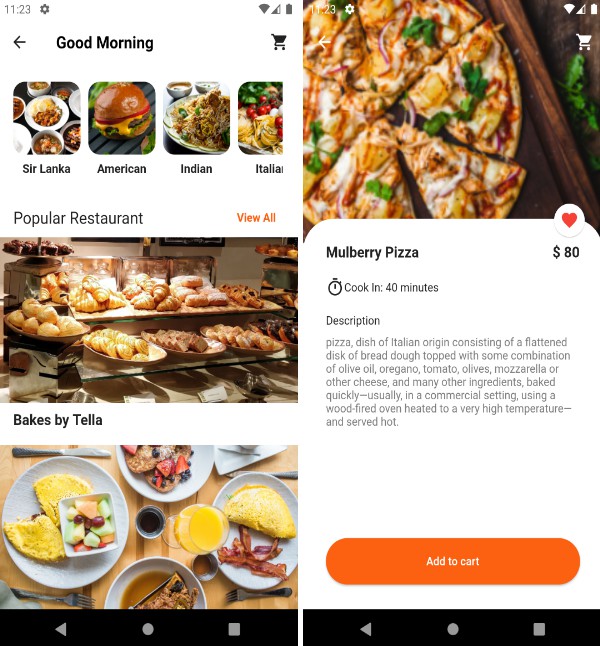Open the cart over the pizza photo
The width and height of the screenshot is (600, 646).
584,42
